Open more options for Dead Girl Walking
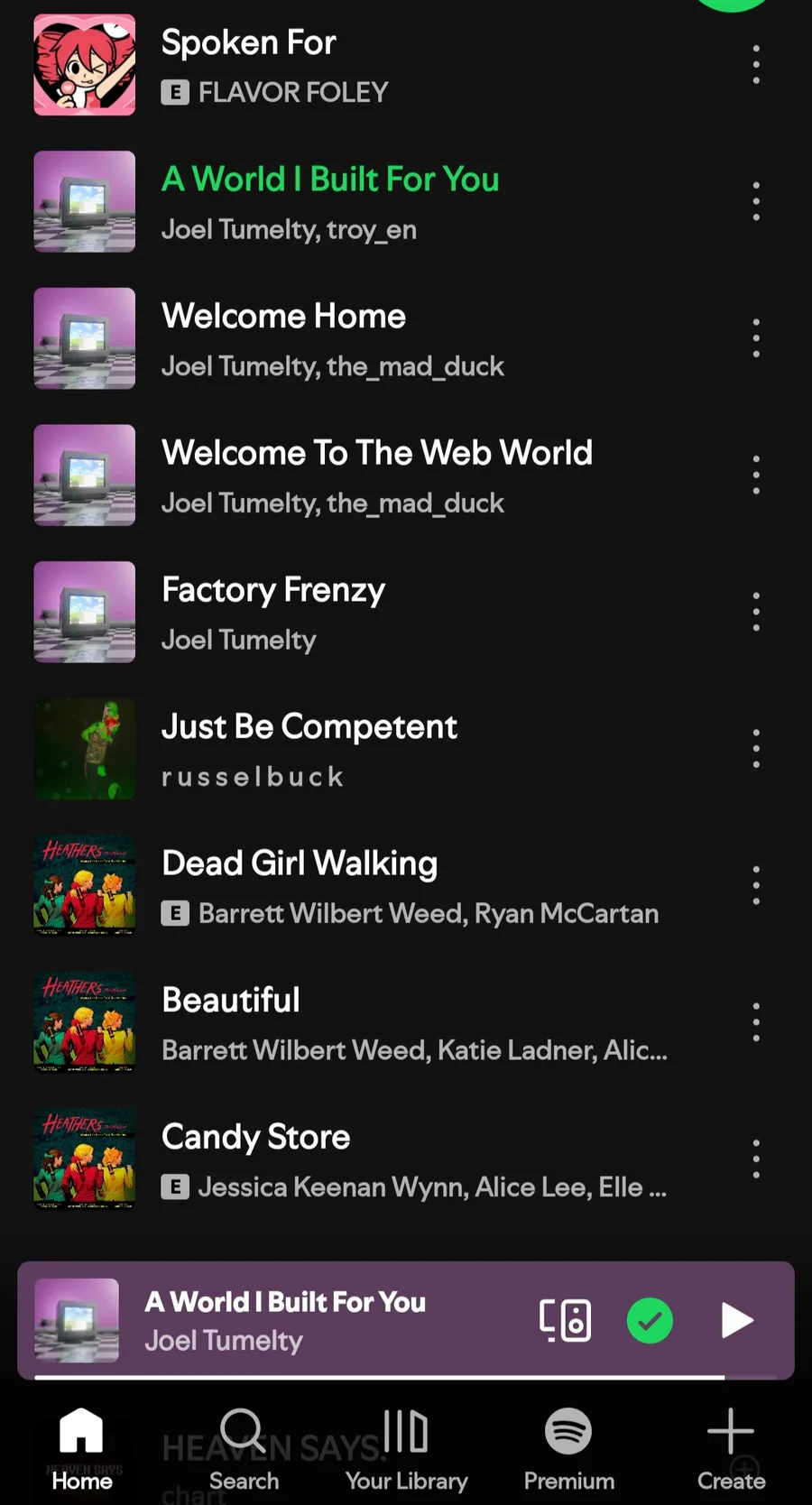 coord(756,885)
